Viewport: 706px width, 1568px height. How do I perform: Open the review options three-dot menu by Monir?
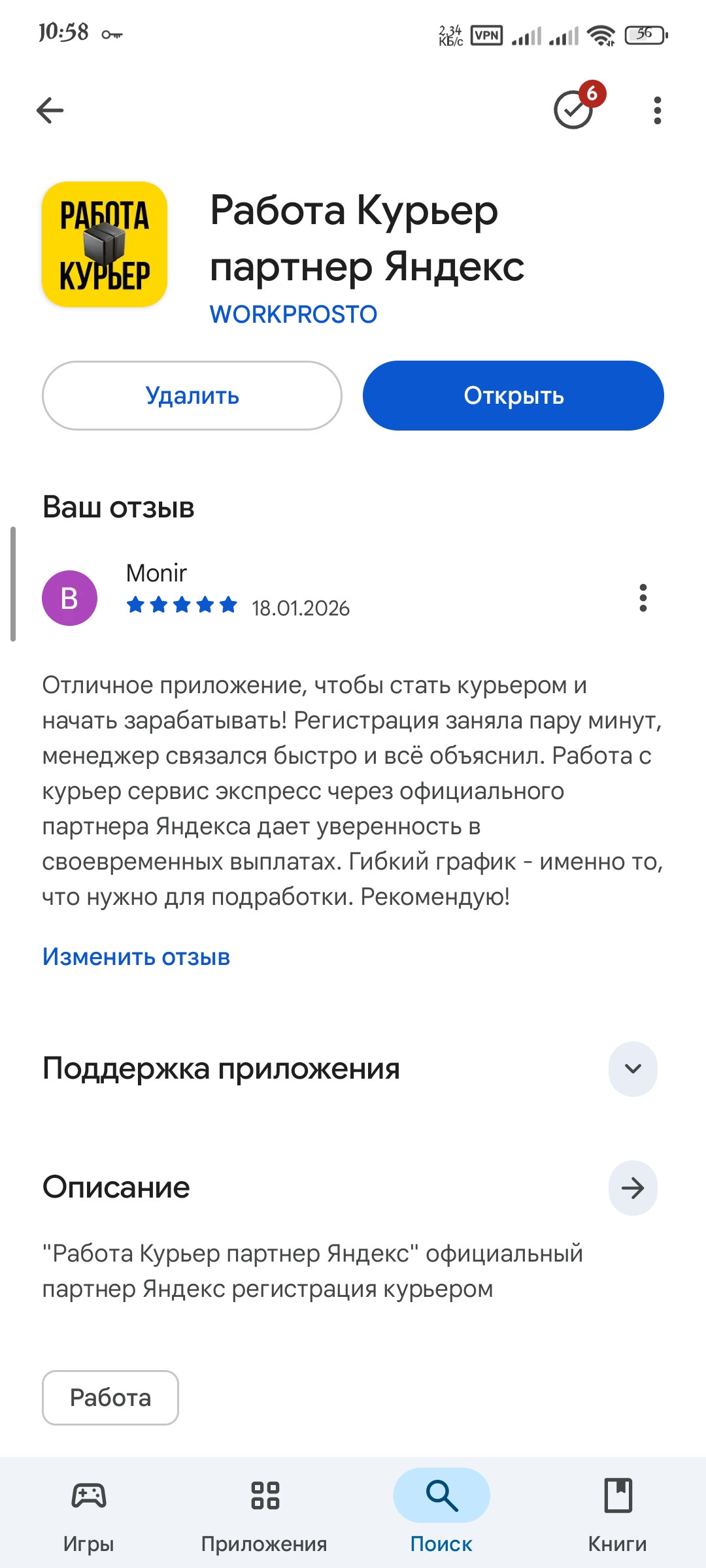[643, 598]
